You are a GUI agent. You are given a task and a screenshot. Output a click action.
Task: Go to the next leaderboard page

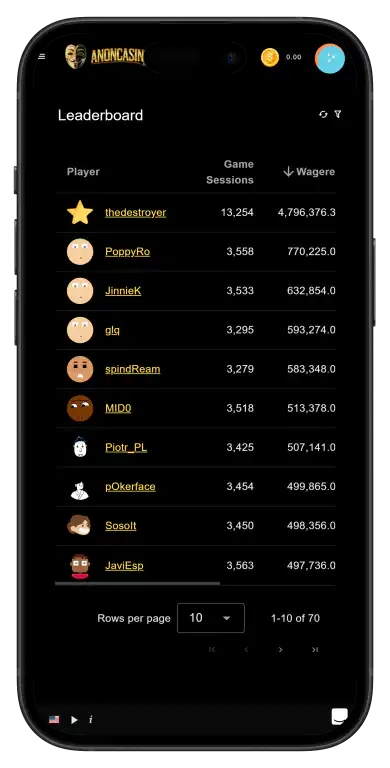coord(280,649)
